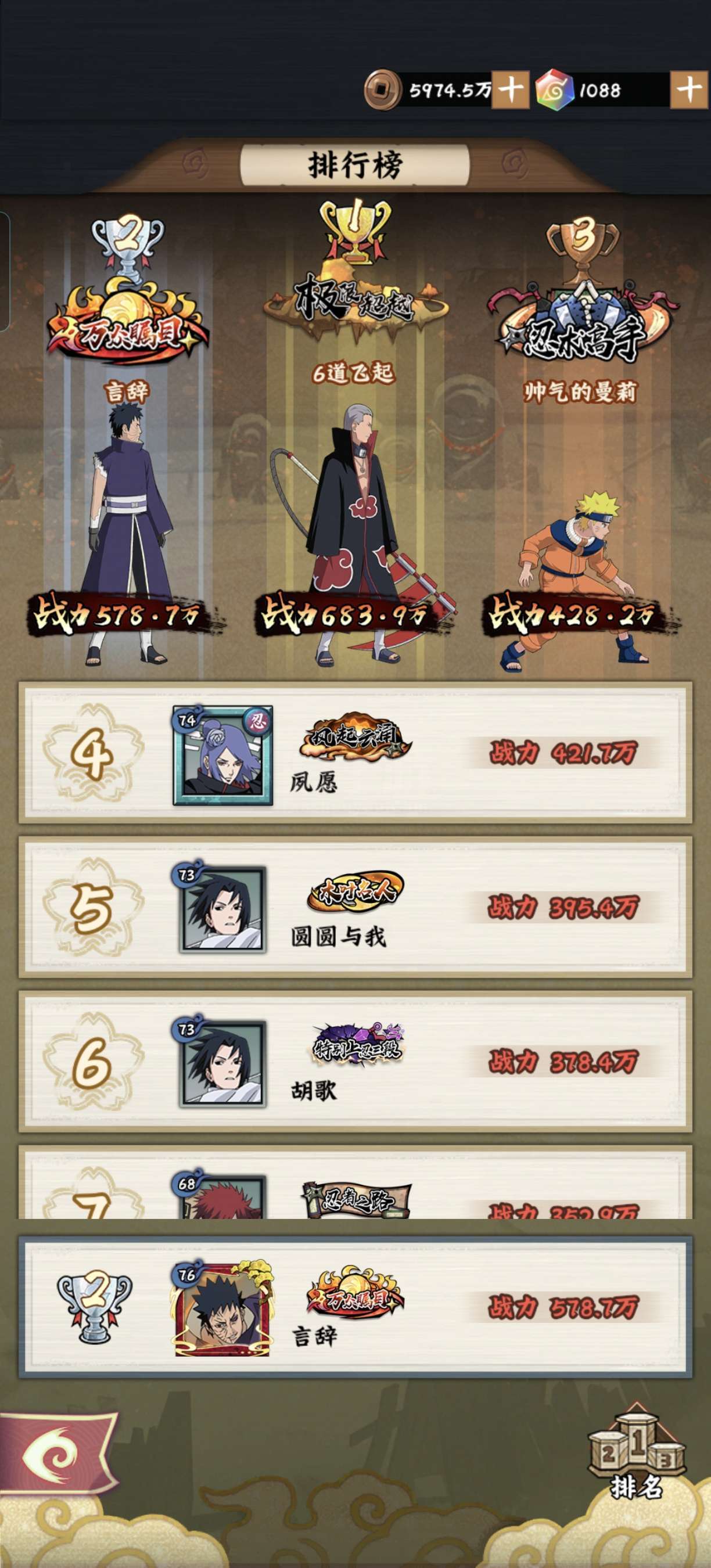This screenshot has height=1568, width=711.
Task: View first-place player 6道飞起
Action: (355, 523)
